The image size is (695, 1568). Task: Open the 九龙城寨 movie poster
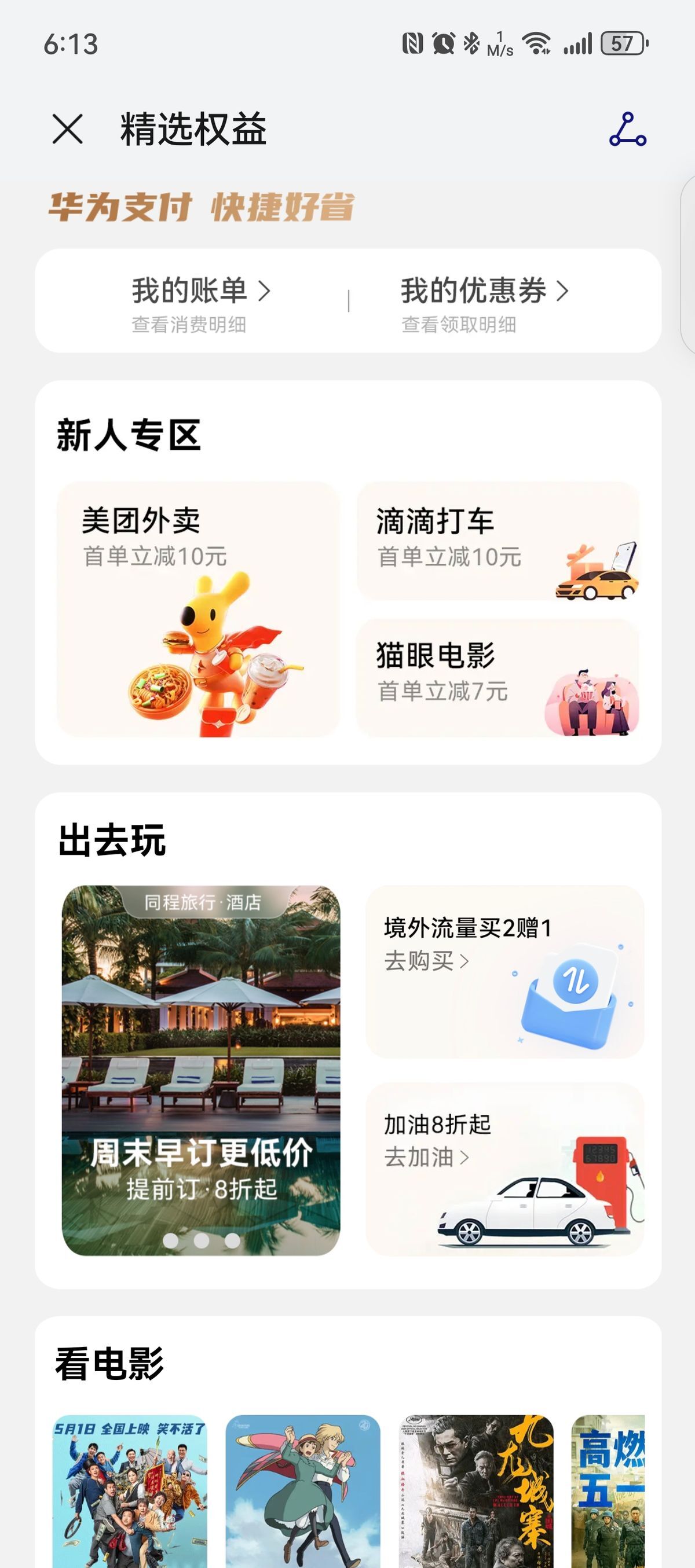coord(476,1491)
